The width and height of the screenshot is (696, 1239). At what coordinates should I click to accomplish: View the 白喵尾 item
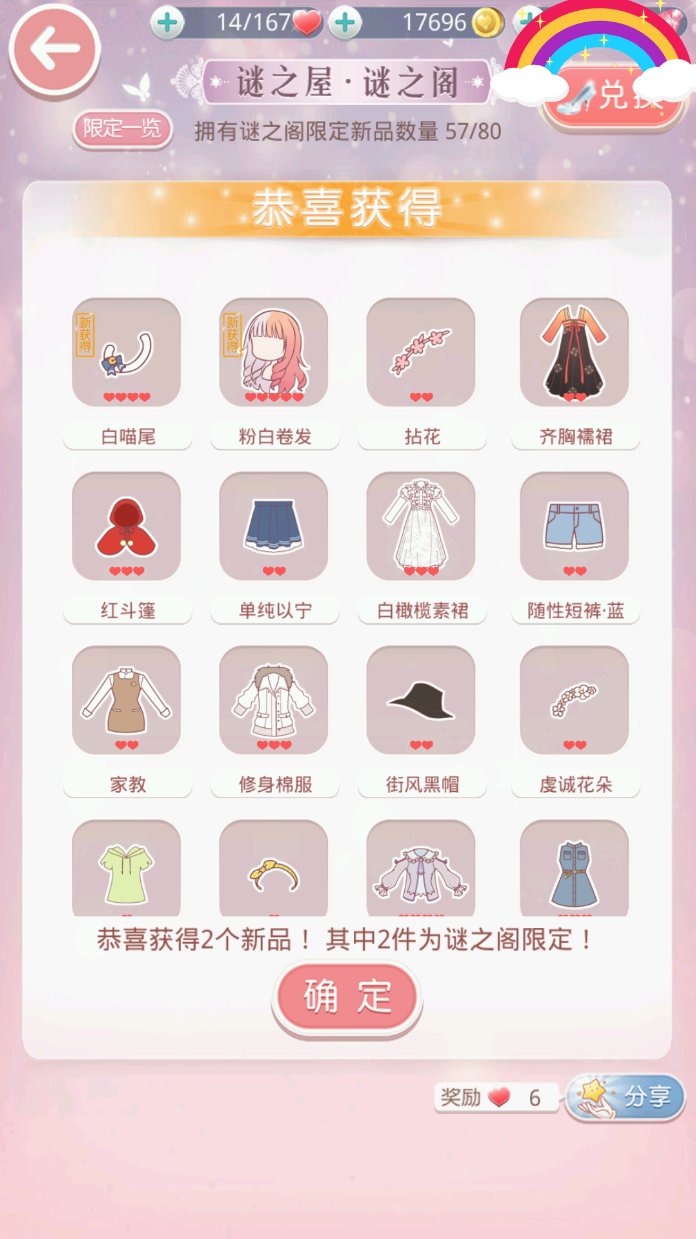pos(127,352)
